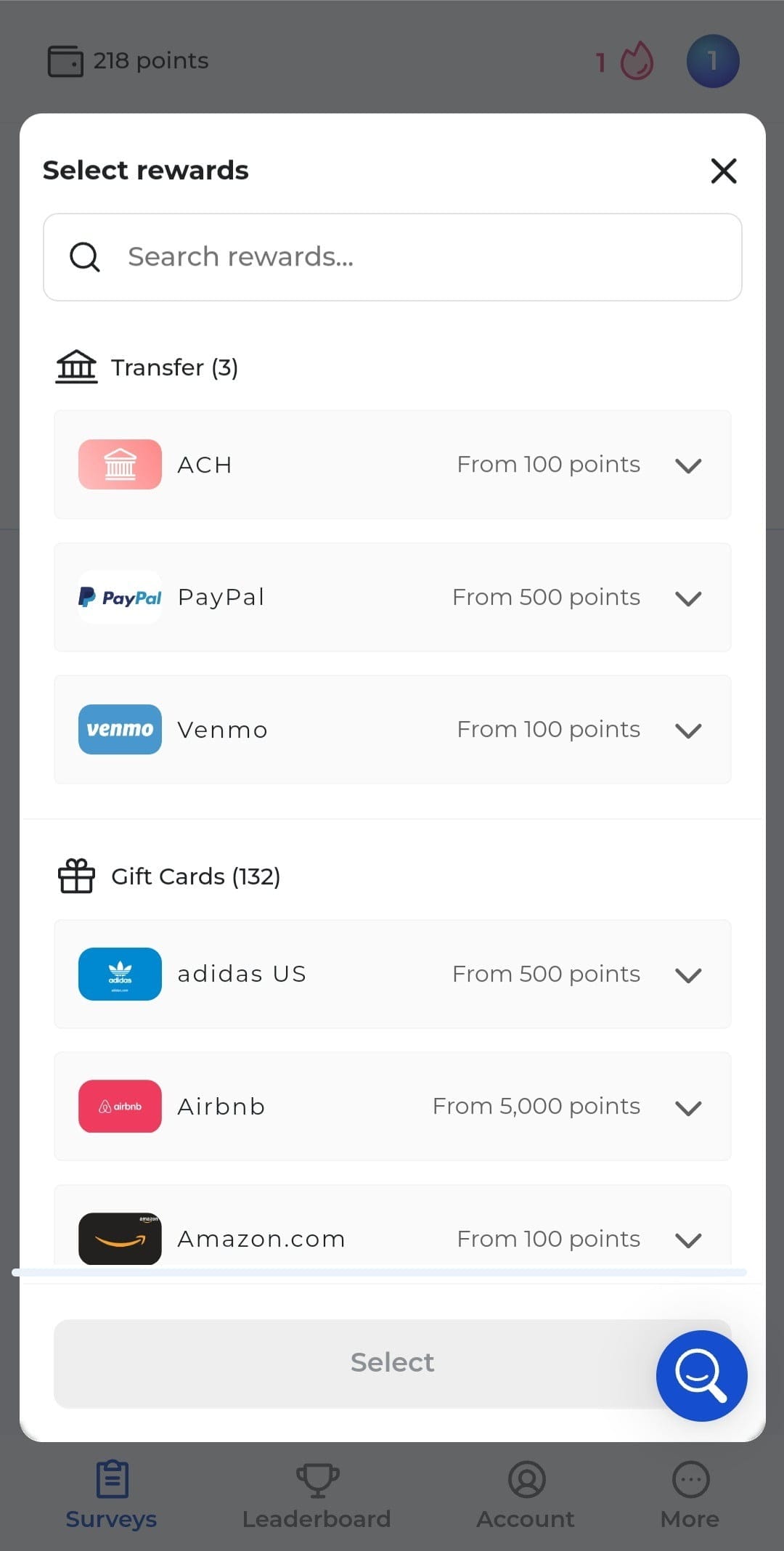This screenshot has height=1551, width=784.
Task: Tap the Search rewards field
Action: coord(392,257)
